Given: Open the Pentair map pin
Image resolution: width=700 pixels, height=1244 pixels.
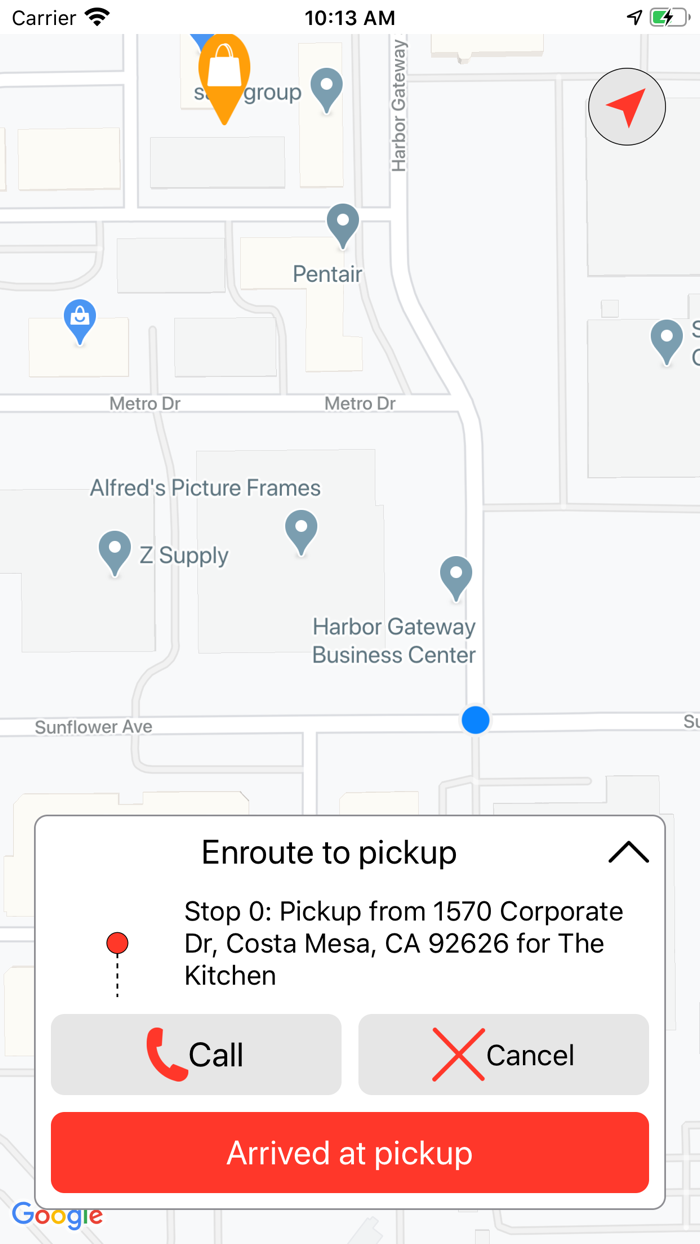Looking at the screenshot, I should click(x=343, y=225).
